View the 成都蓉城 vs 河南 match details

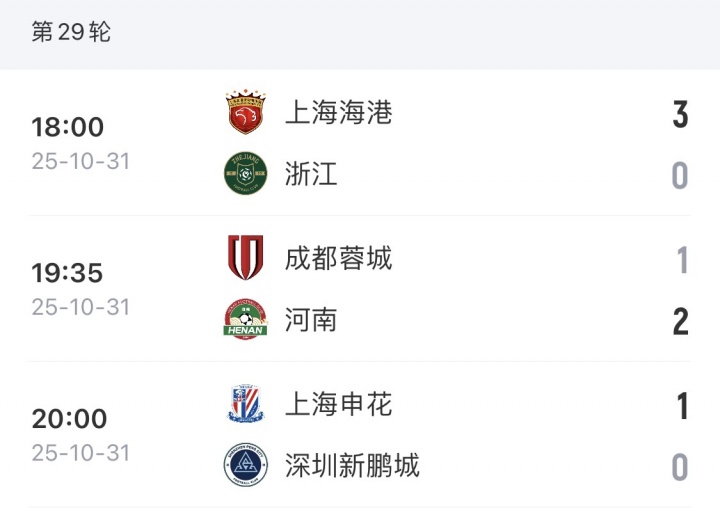(360, 289)
